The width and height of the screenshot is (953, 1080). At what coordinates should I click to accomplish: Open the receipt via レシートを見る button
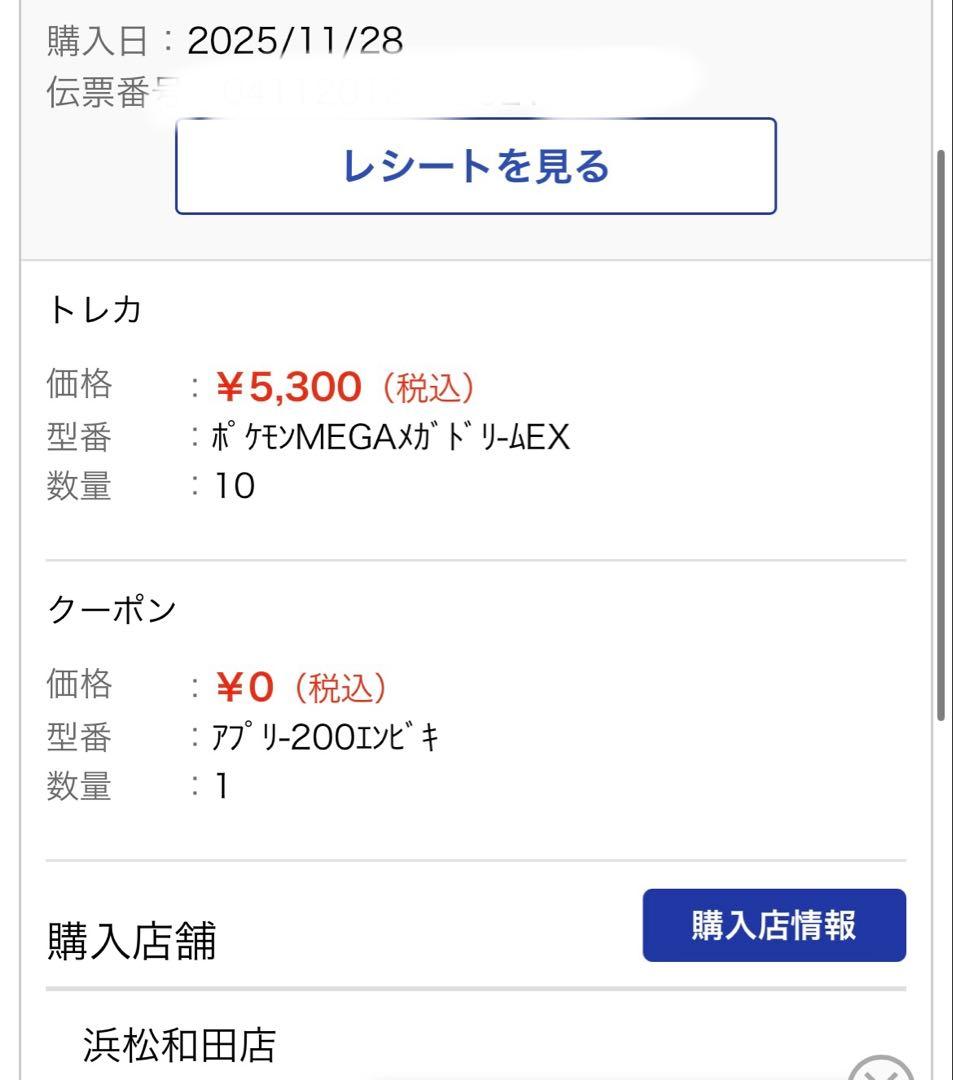pos(476,168)
